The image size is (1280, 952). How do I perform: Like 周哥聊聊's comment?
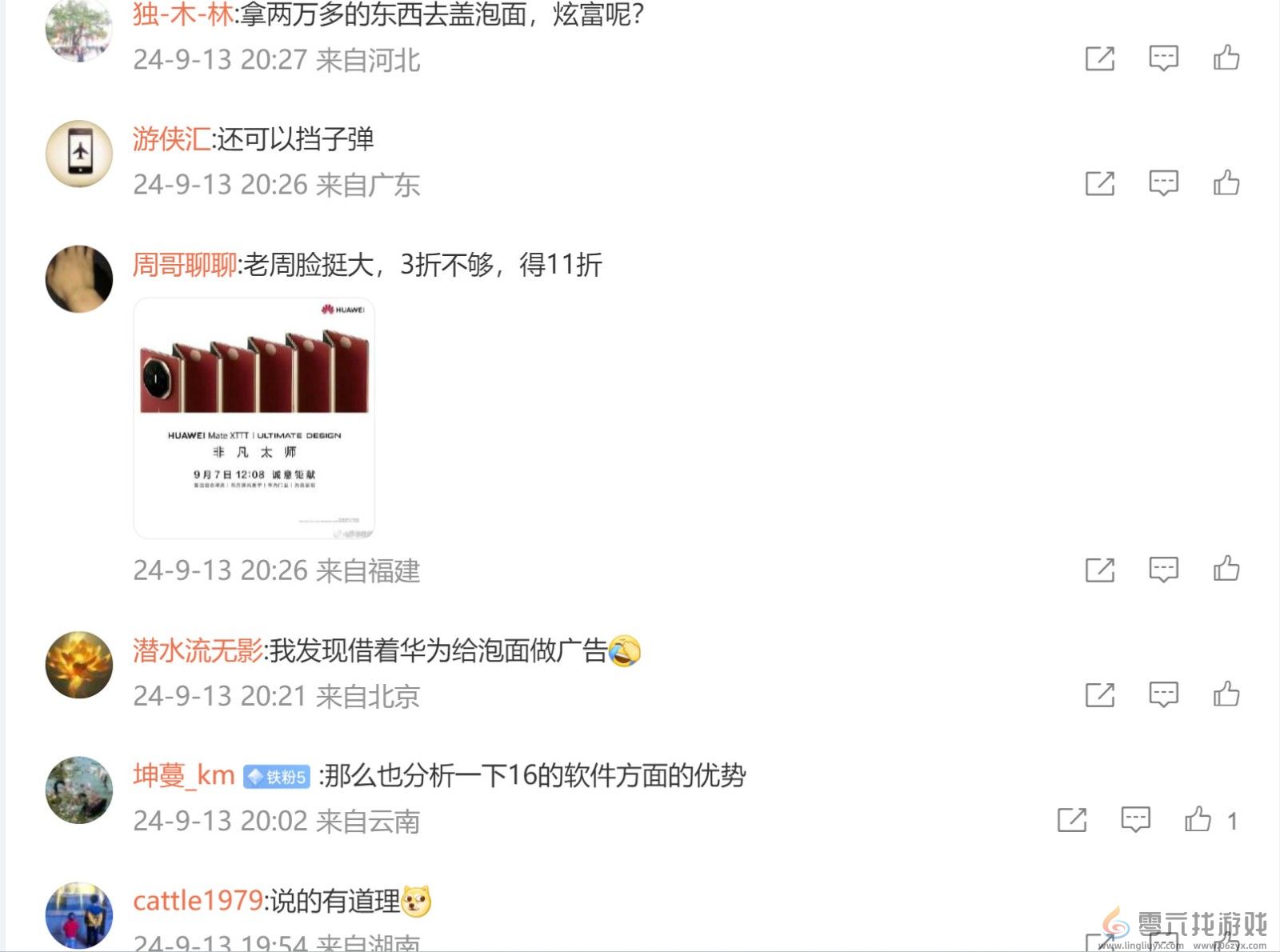pos(1226,570)
